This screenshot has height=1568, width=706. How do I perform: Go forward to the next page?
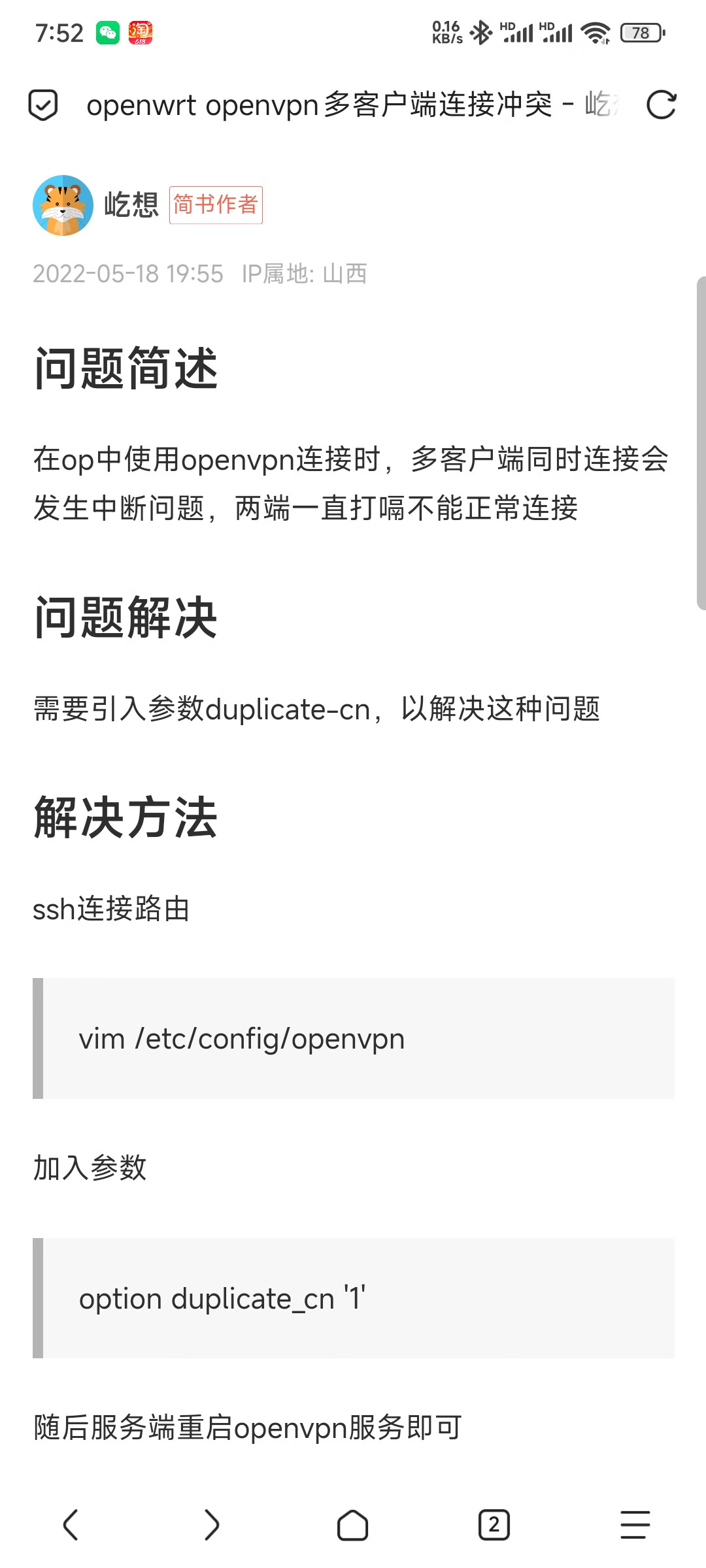212,1525
